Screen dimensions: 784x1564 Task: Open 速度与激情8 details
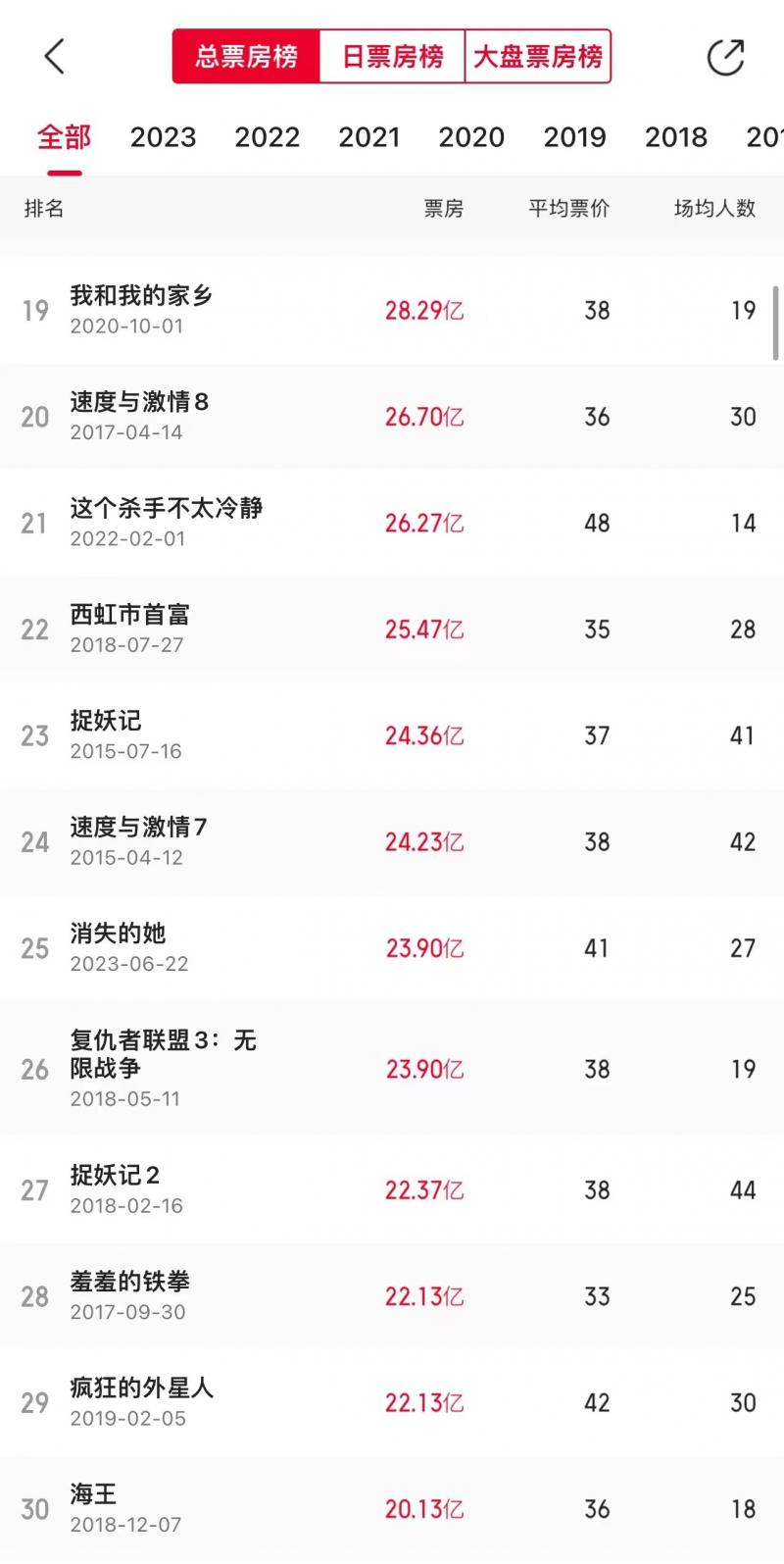(x=392, y=417)
